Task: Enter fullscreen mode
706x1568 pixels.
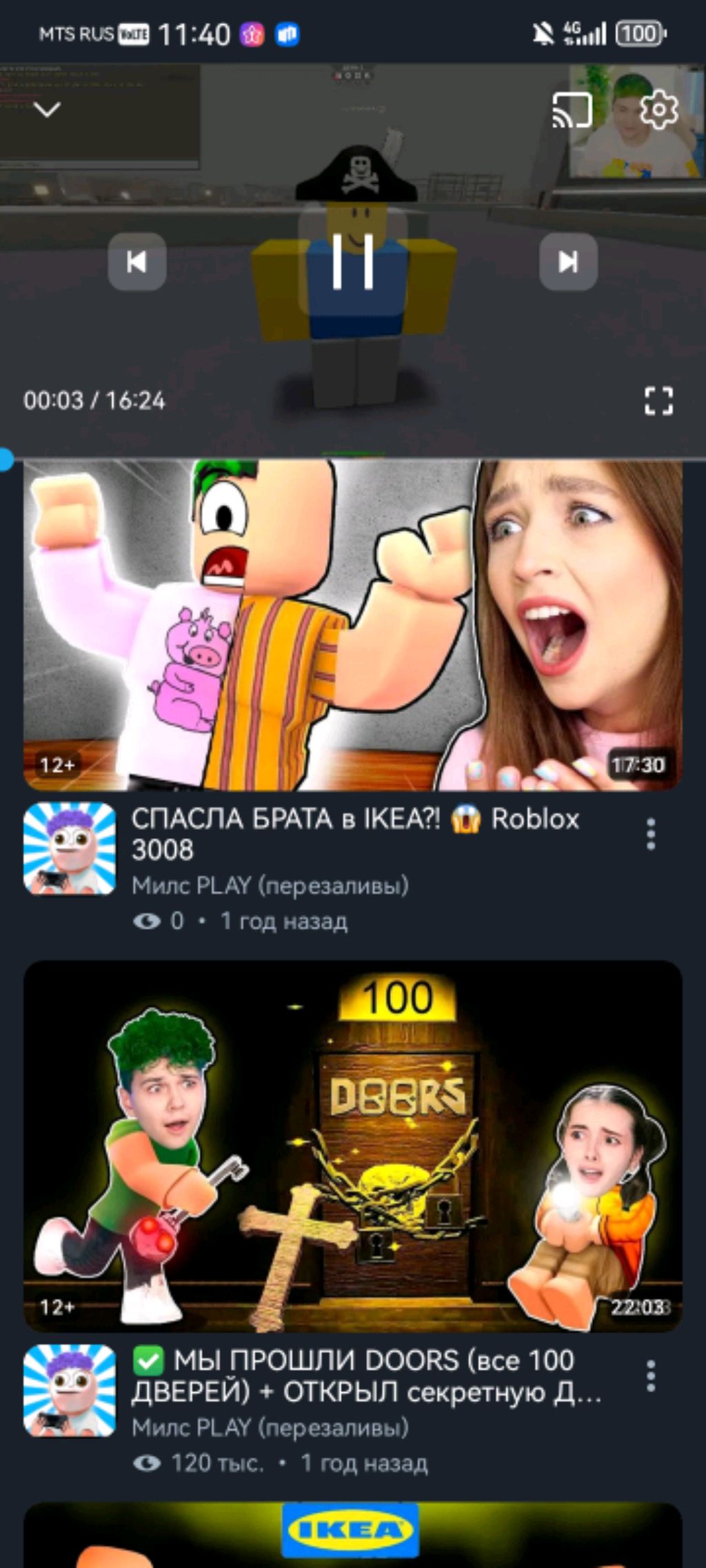Action: [658, 400]
